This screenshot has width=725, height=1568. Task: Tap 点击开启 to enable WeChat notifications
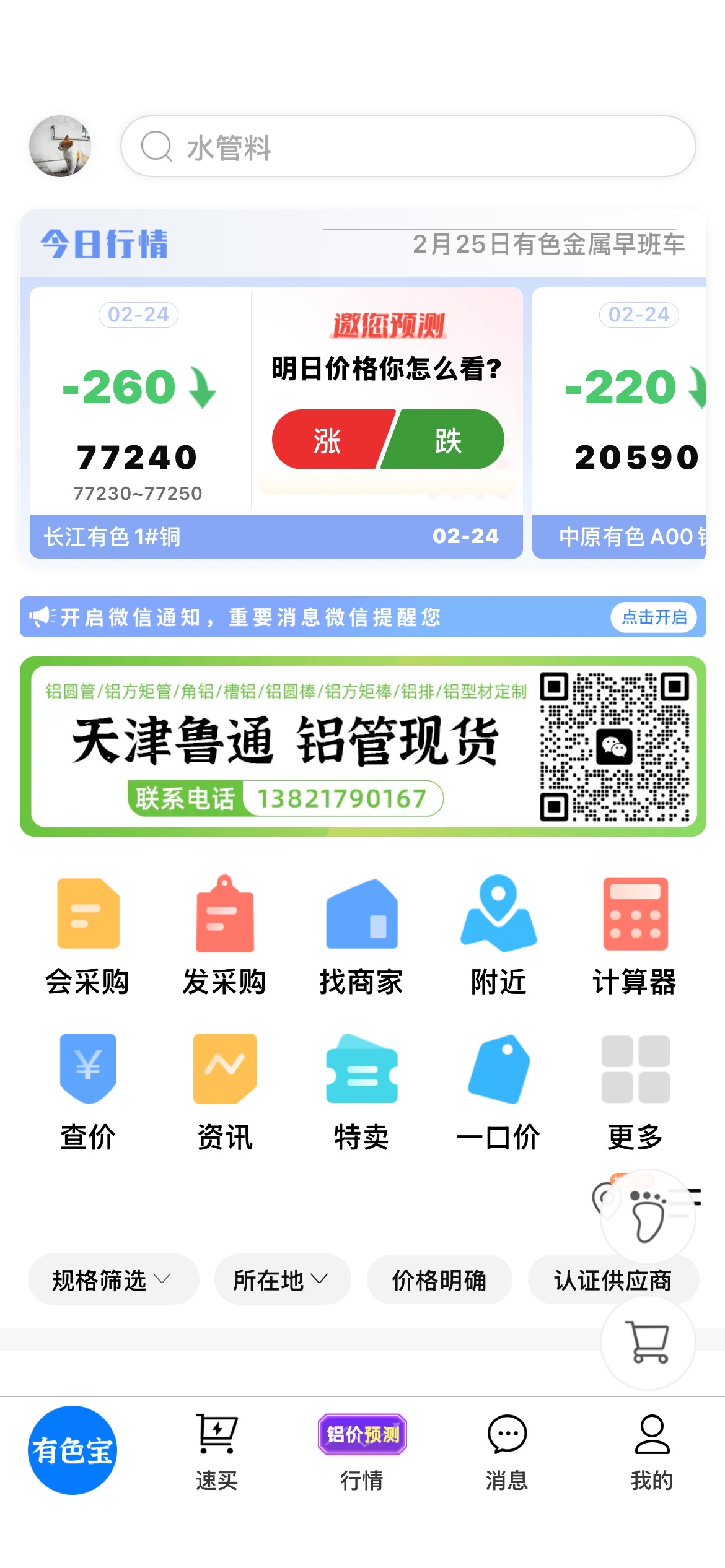654,617
